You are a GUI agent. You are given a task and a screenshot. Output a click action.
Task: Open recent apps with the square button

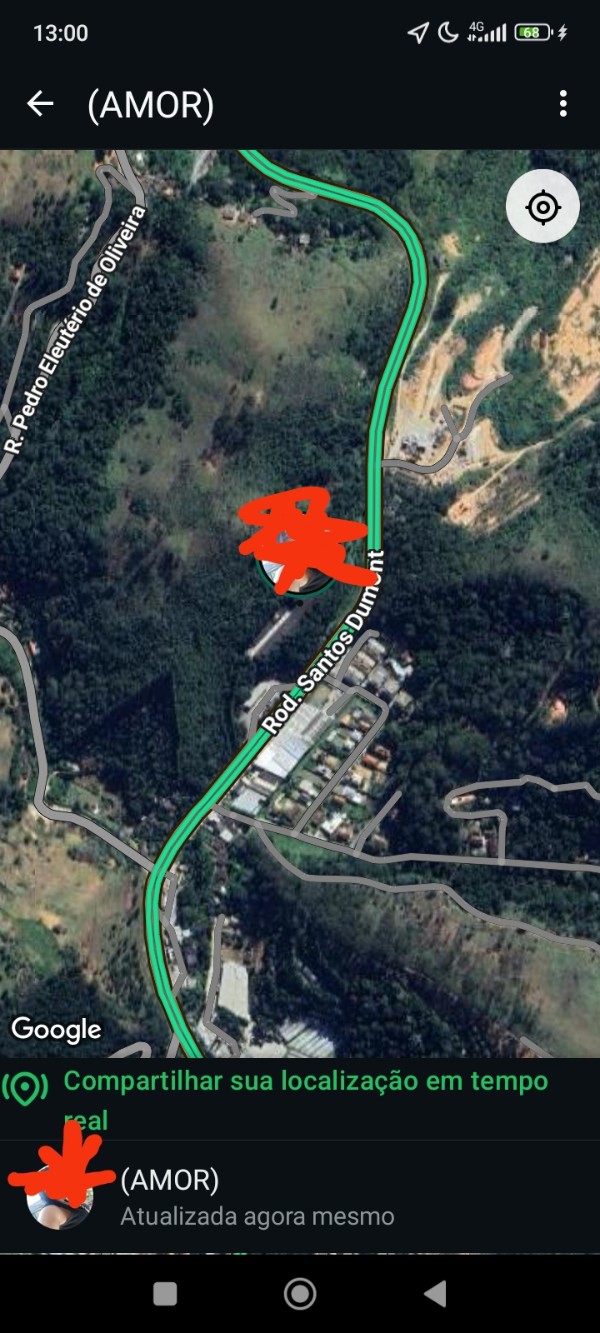click(x=165, y=1293)
